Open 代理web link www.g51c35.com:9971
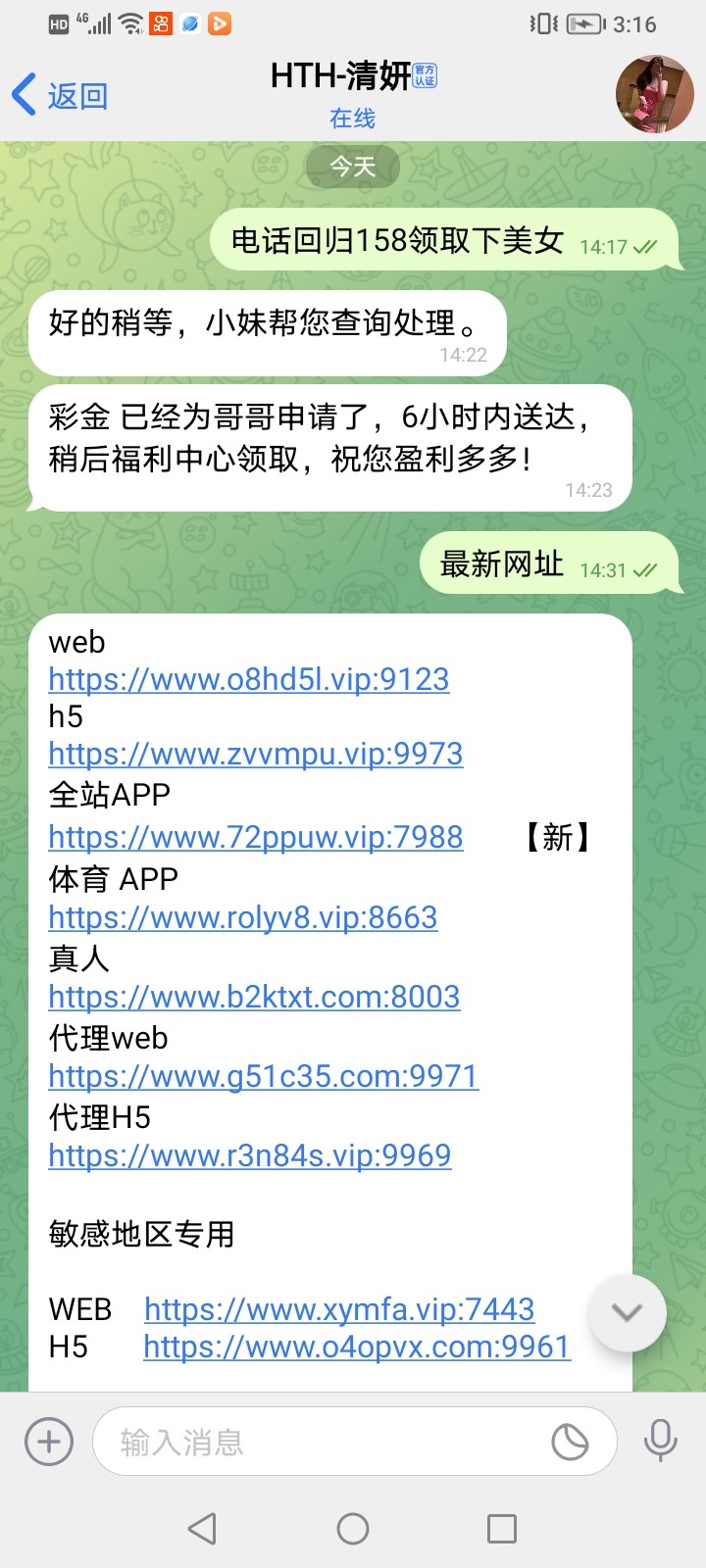706x1568 pixels. click(x=263, y=1076)
